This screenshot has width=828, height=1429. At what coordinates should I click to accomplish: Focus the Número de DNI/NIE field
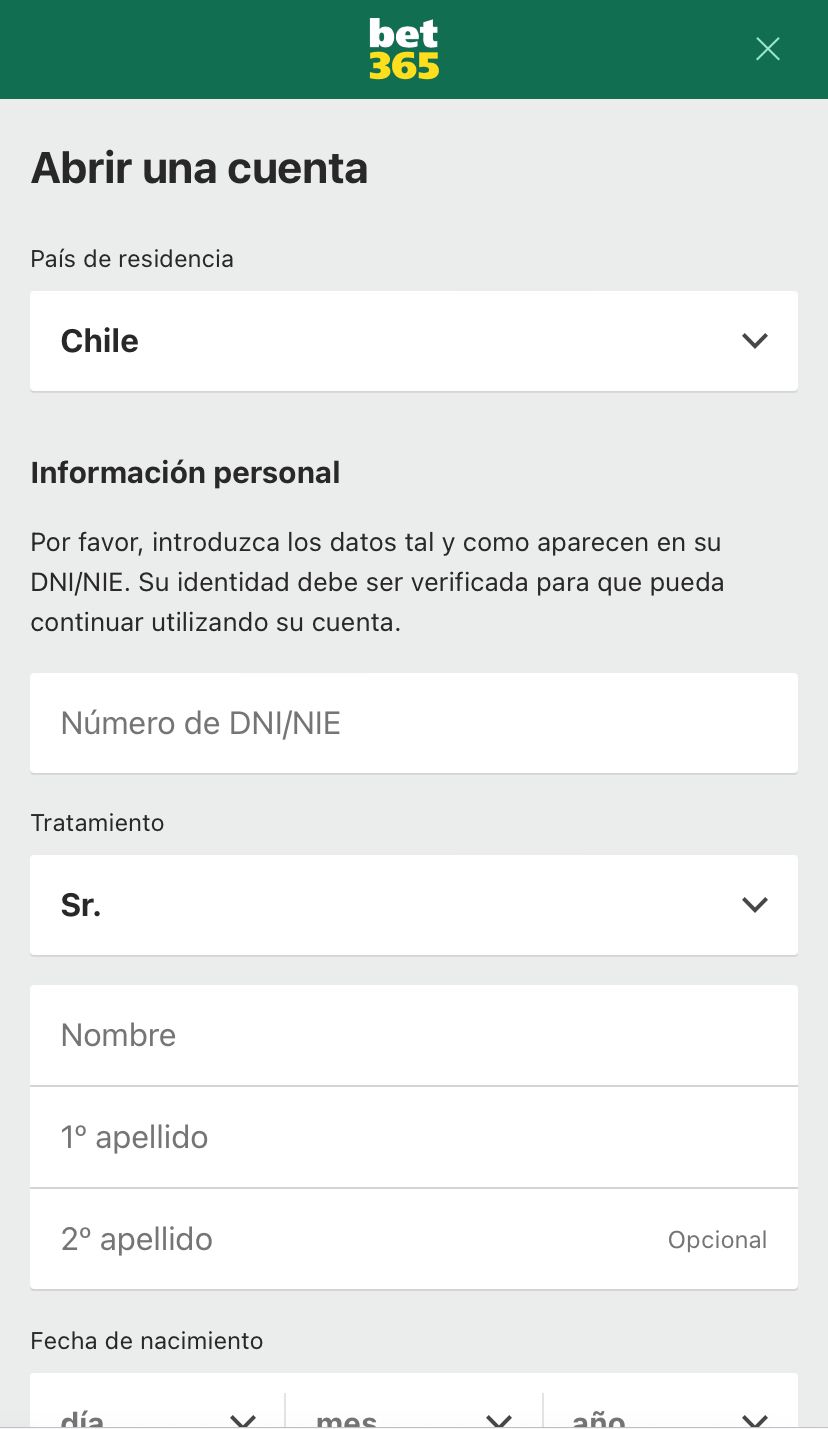pos(414,723)
